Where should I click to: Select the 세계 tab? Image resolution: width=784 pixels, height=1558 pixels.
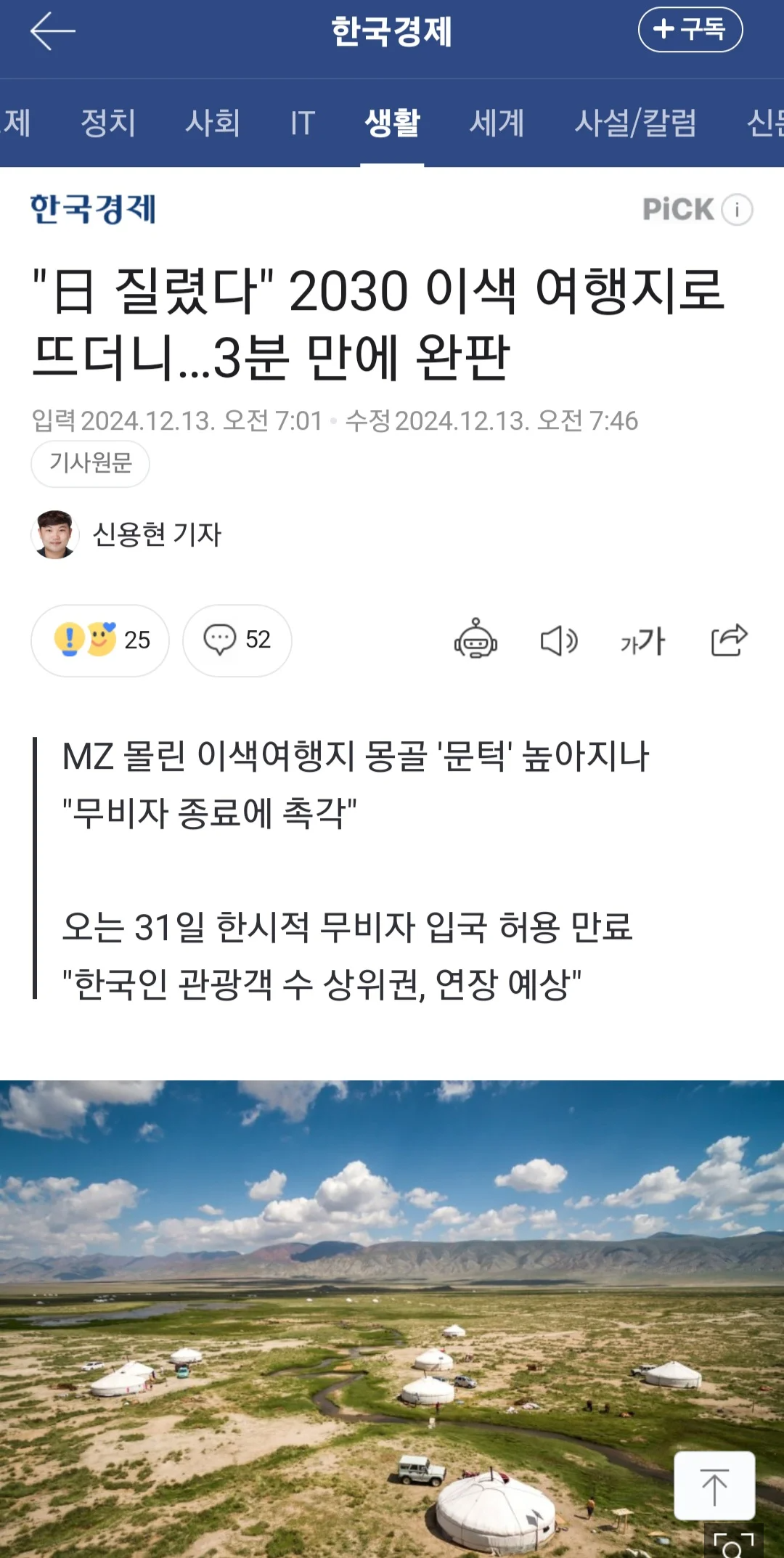(497, 123)
